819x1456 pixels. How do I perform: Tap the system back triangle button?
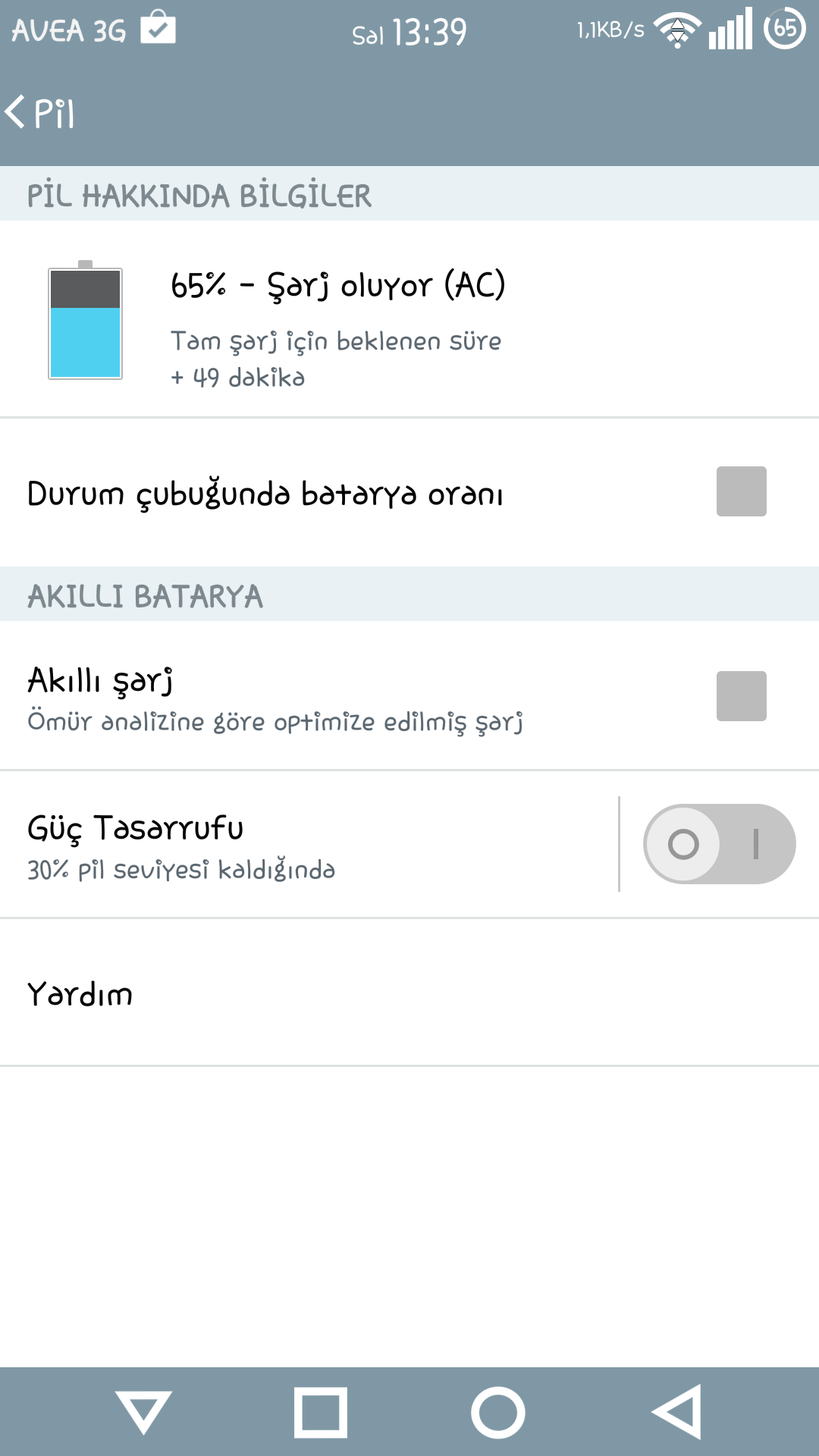click(x=677, y=1412)
